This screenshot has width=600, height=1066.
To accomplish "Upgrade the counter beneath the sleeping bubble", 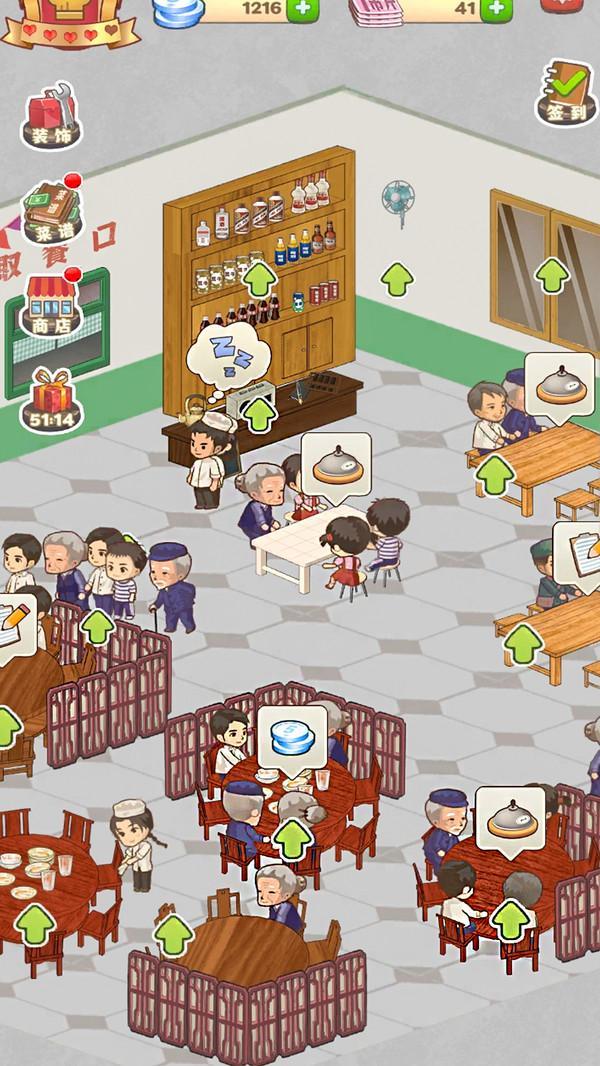I will [259, 413].
